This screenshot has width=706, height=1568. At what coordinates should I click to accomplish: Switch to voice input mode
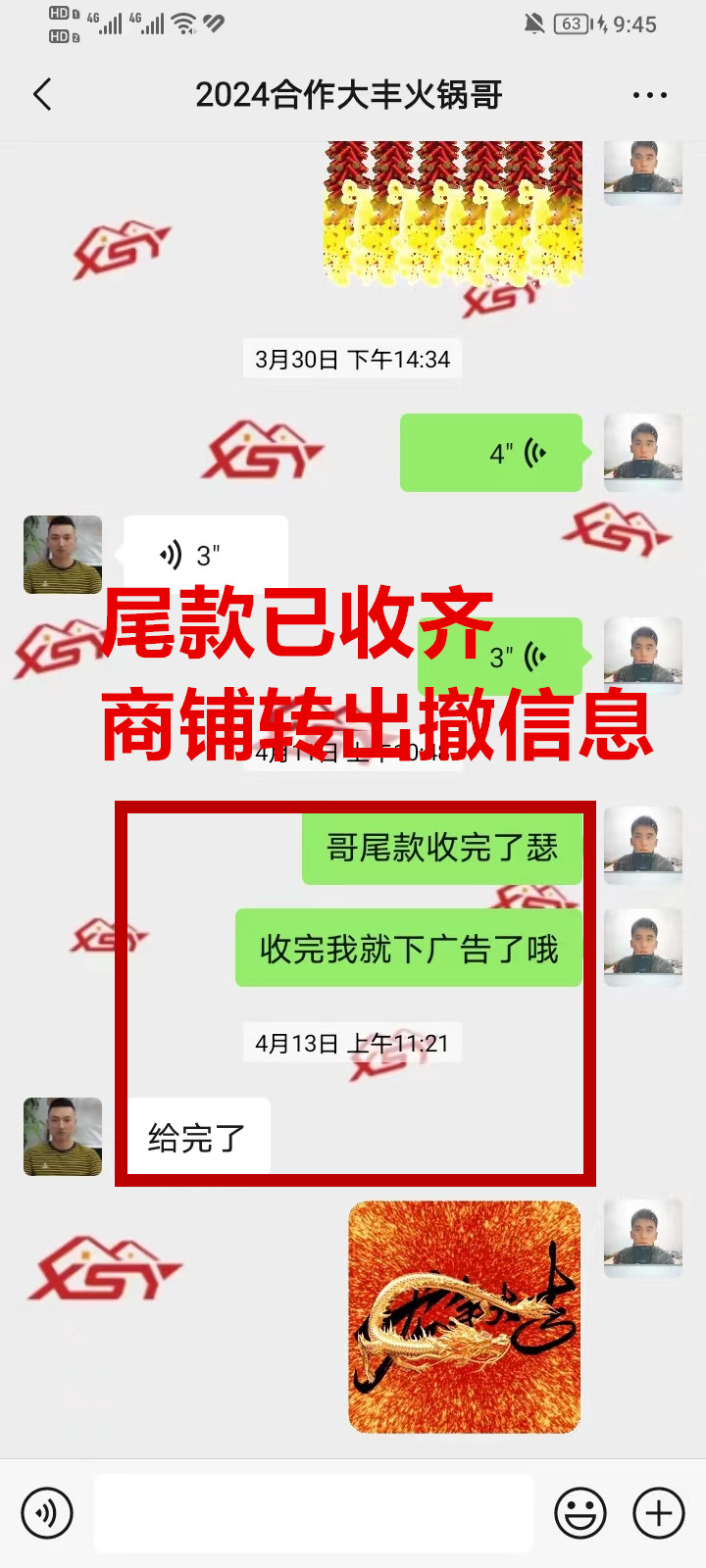point(47,1513)
